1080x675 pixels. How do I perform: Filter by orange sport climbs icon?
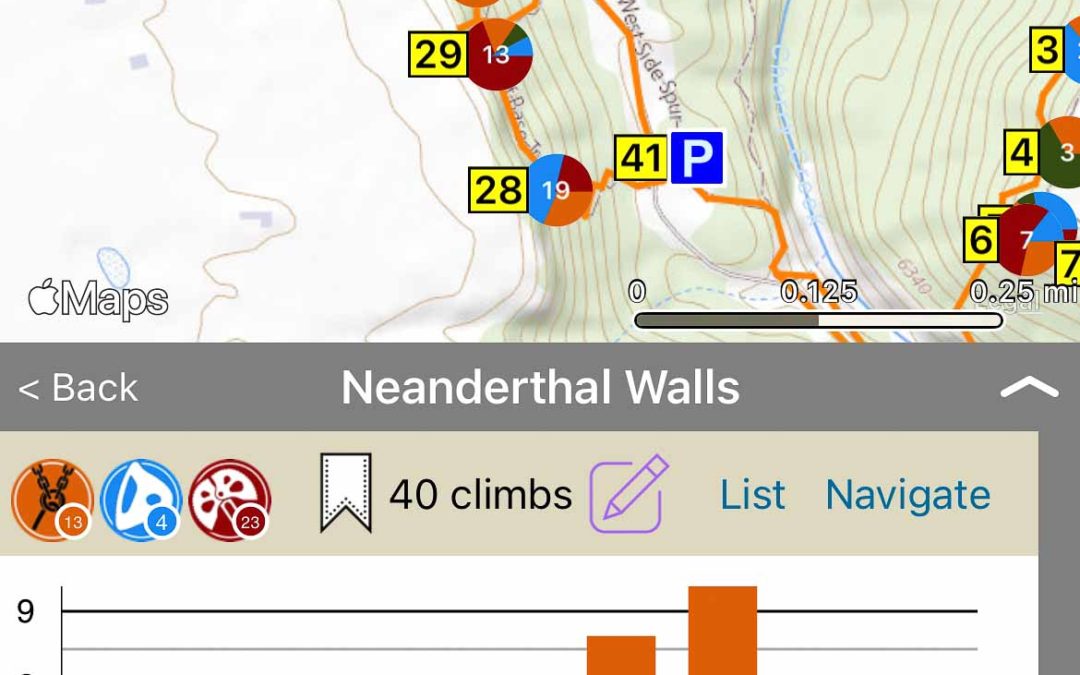(53, 499)
